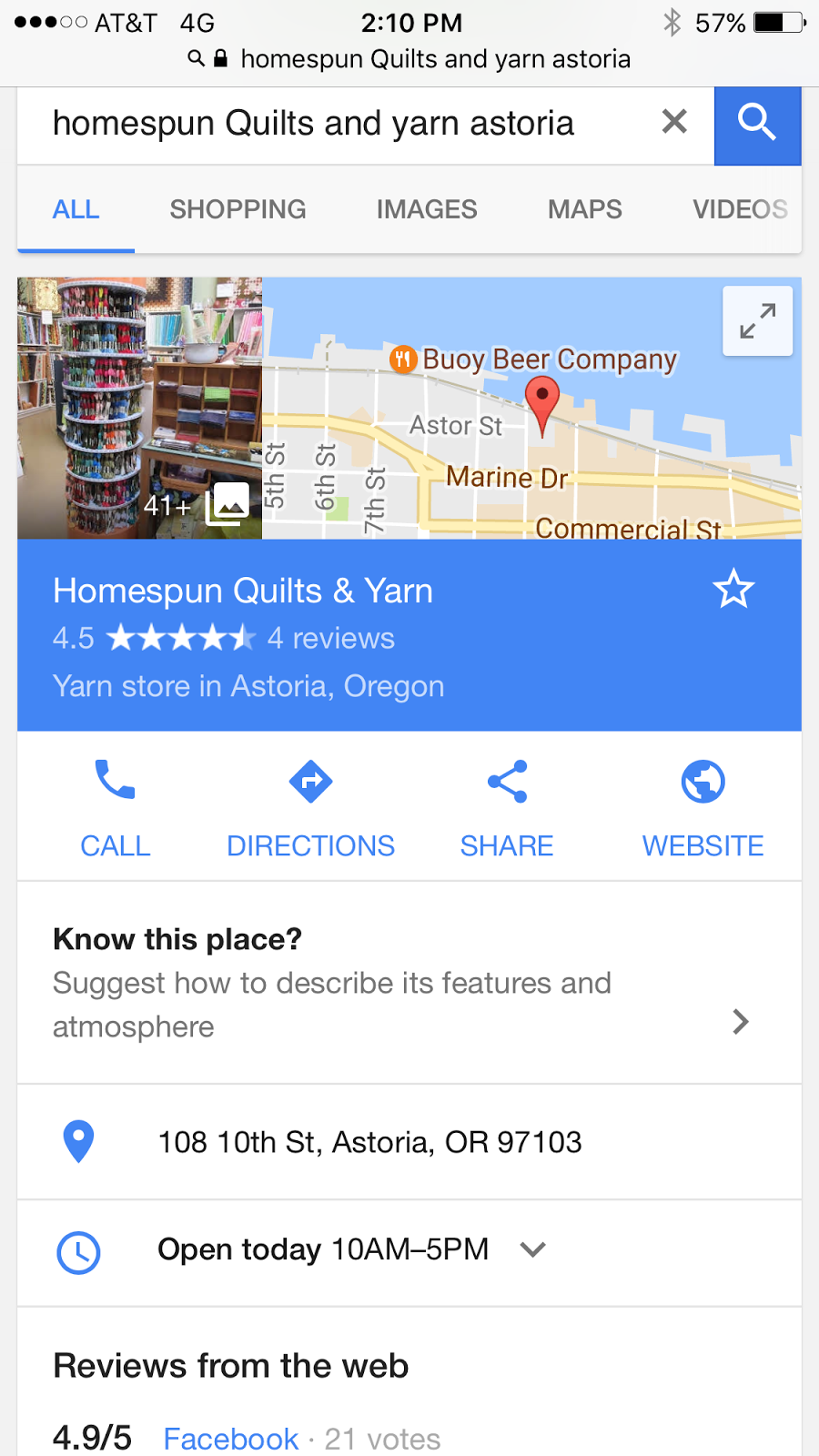Open Facebook reviews link
This screenshot has height=1456, width=819.
click(x=230, y=1439)
